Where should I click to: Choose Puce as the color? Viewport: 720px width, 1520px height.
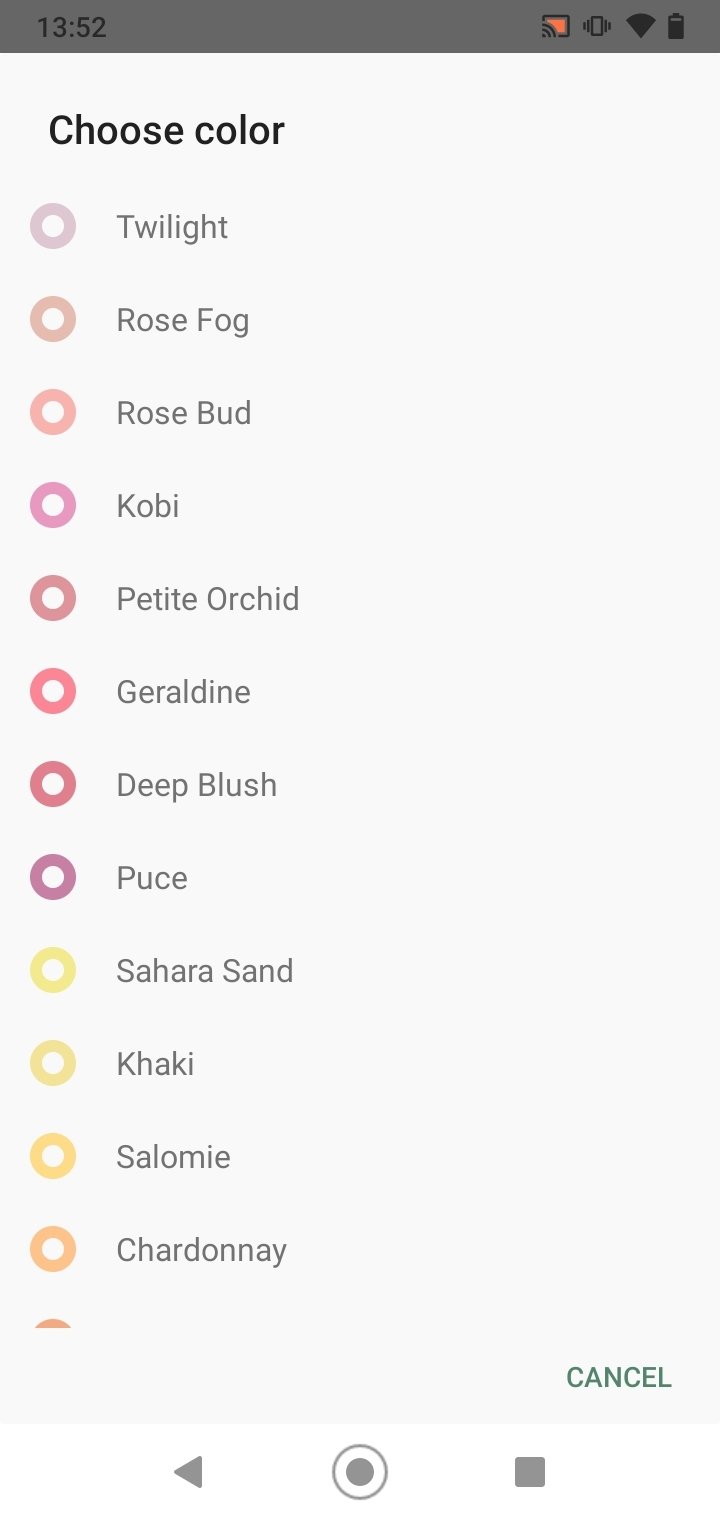360,878
